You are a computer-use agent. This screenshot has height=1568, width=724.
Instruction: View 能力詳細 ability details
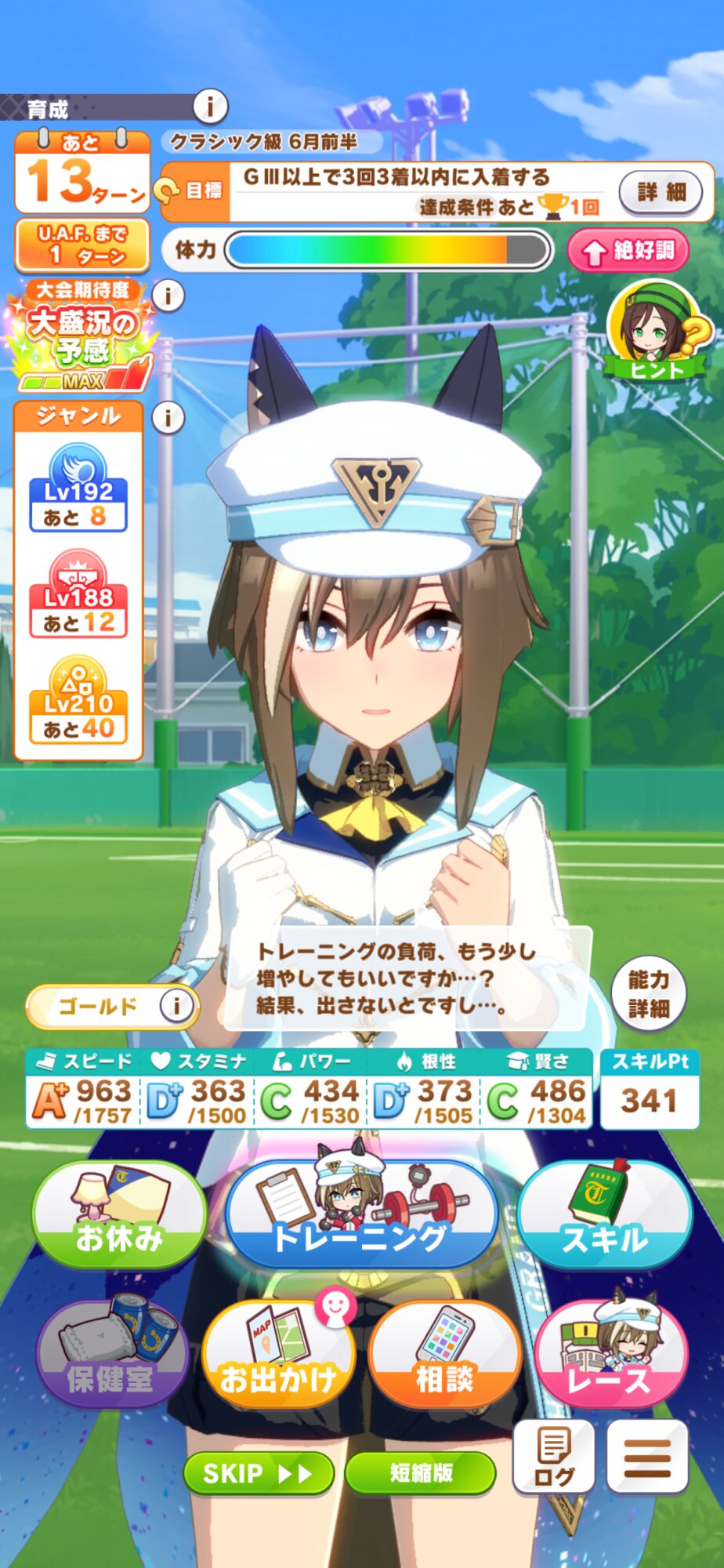click(x=648, y=993)
